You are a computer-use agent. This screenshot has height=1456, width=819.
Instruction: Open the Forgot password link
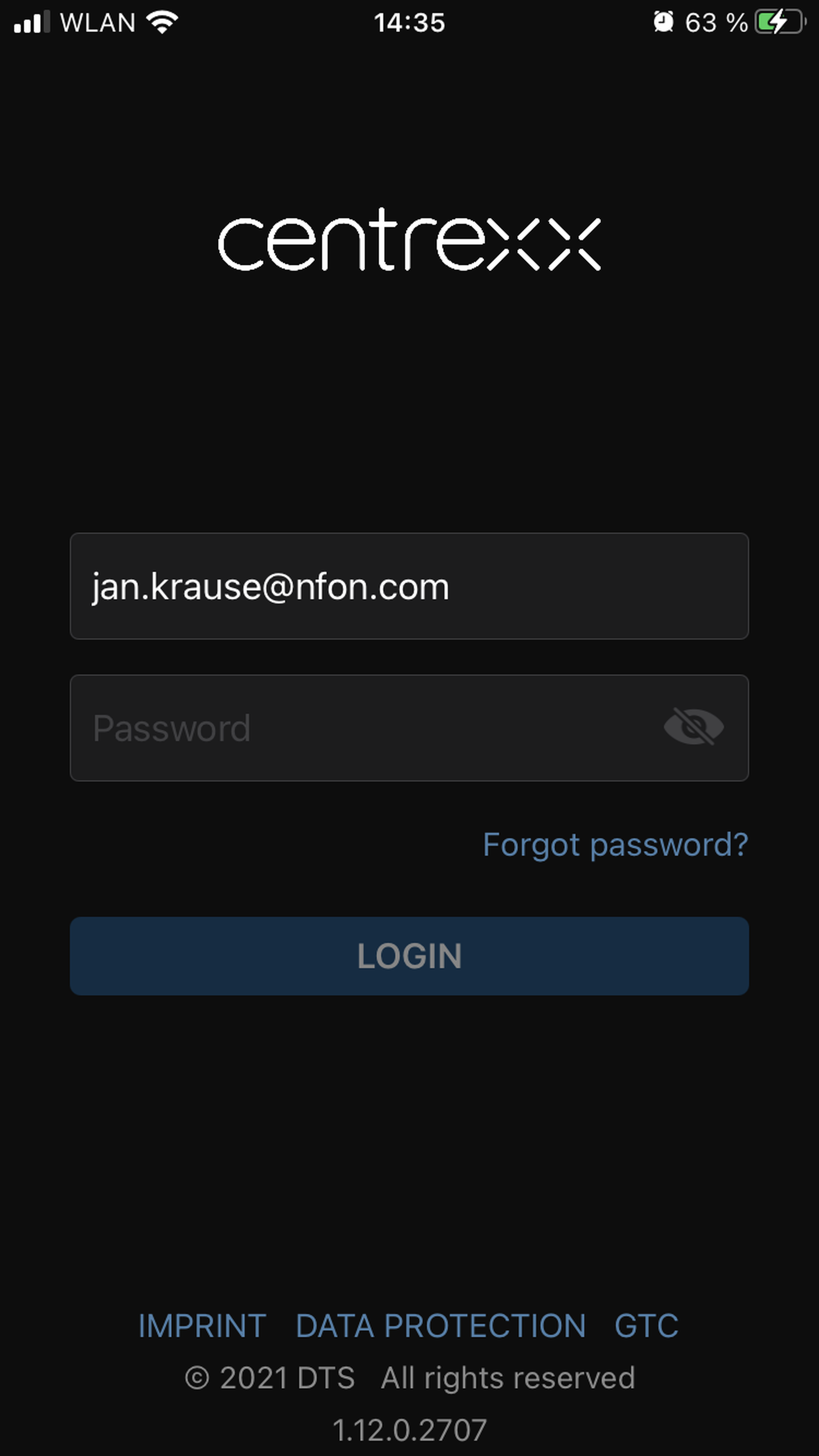point(615,845)
